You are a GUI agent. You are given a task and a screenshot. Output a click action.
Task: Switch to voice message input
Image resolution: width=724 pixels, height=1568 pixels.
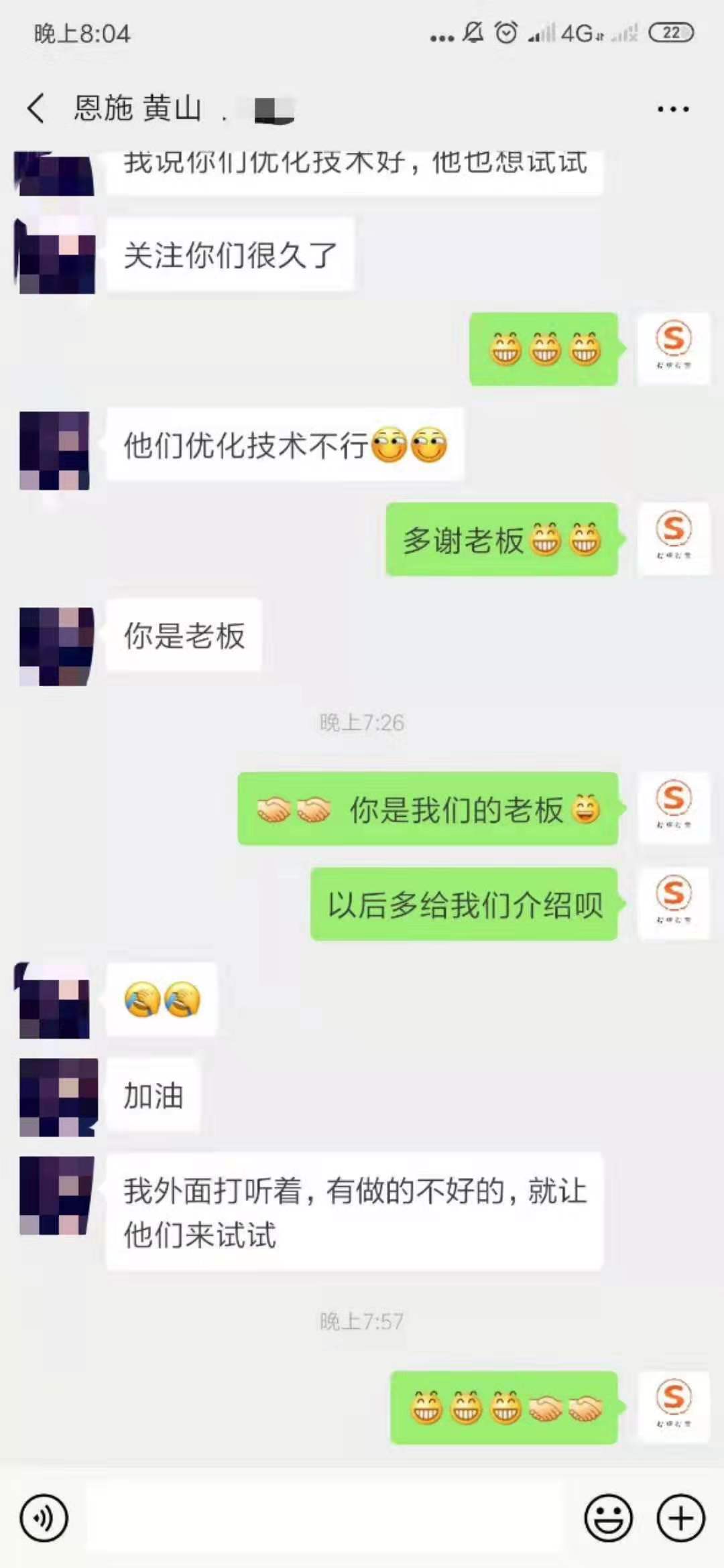pos(44,1518)
